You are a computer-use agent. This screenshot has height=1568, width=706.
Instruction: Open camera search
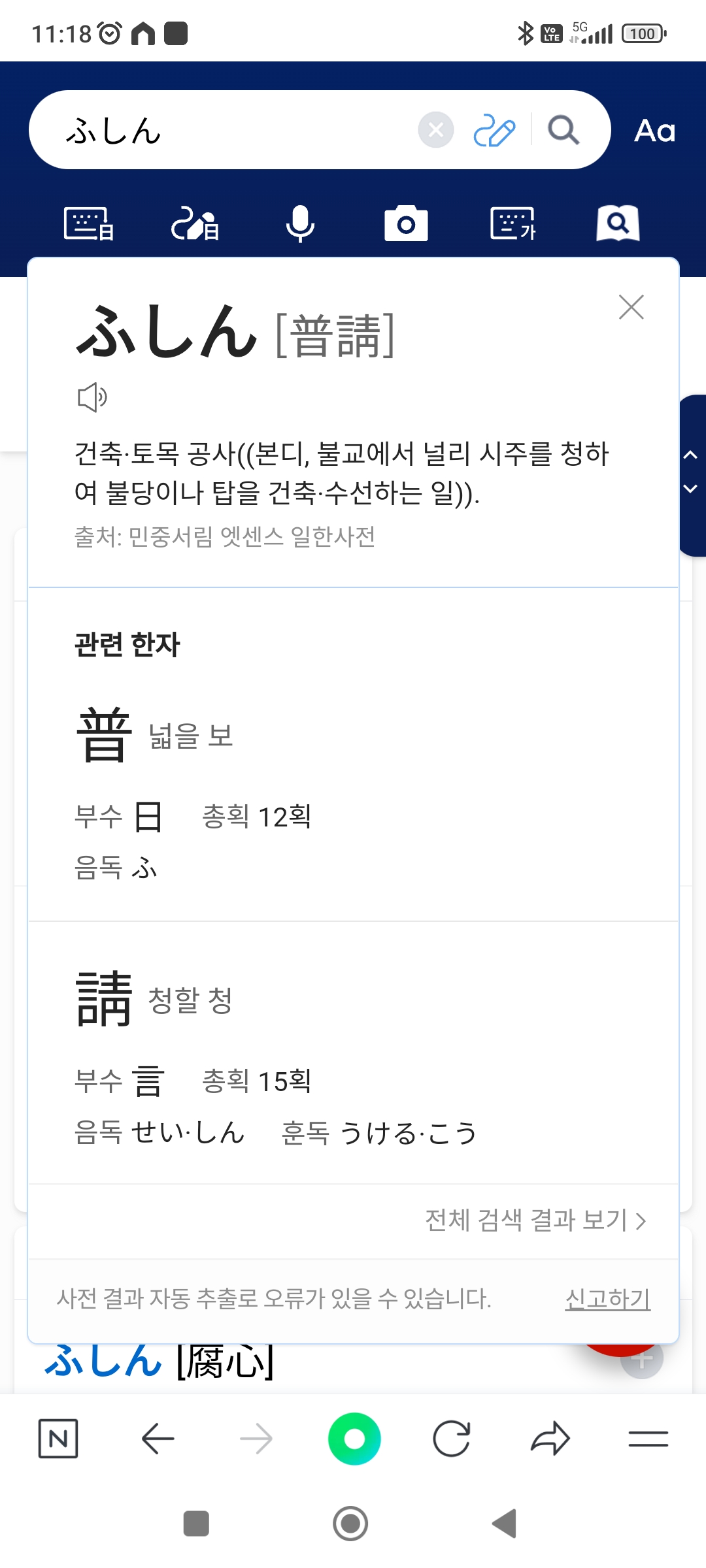click(406, 224)
